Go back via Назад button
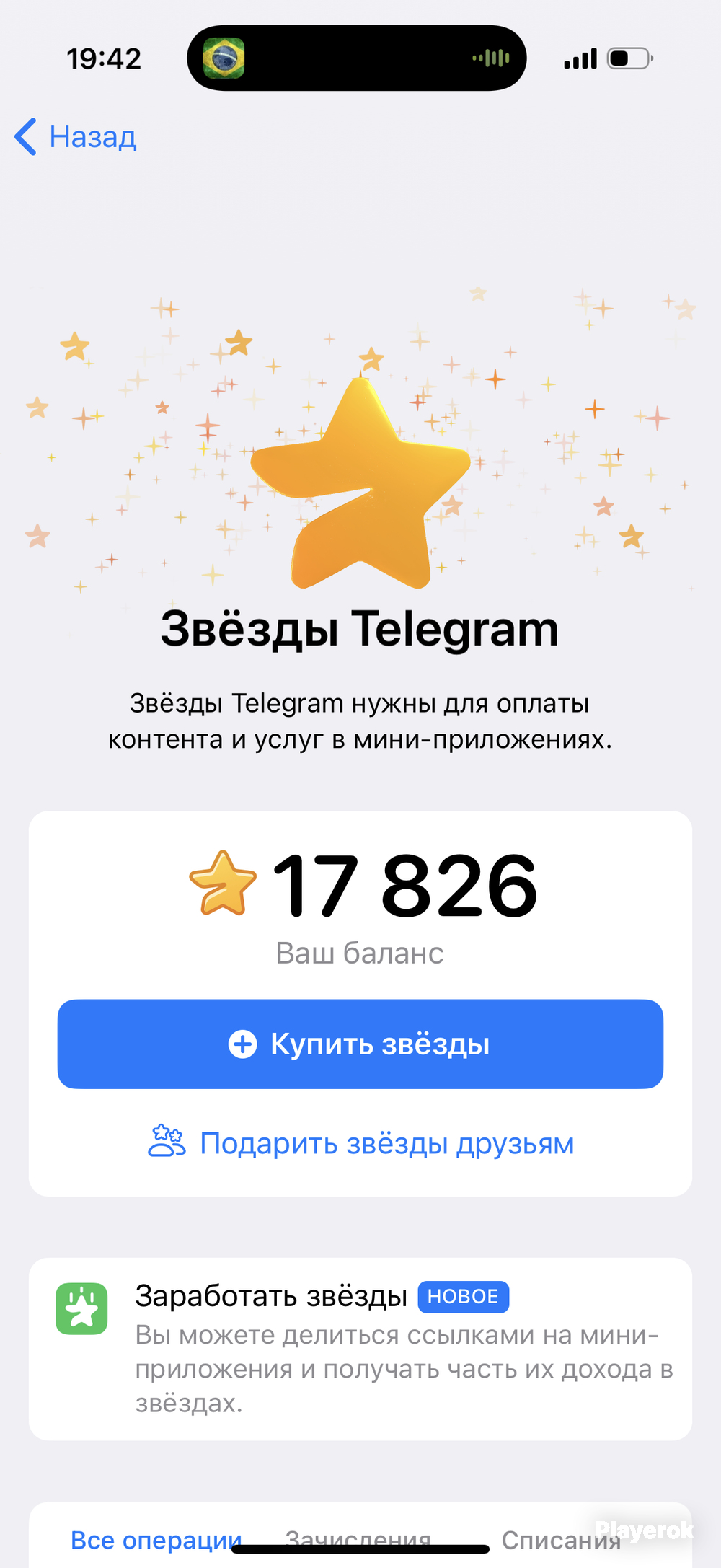This screenshot has height=1568, width=721. (x=76, y=137)
